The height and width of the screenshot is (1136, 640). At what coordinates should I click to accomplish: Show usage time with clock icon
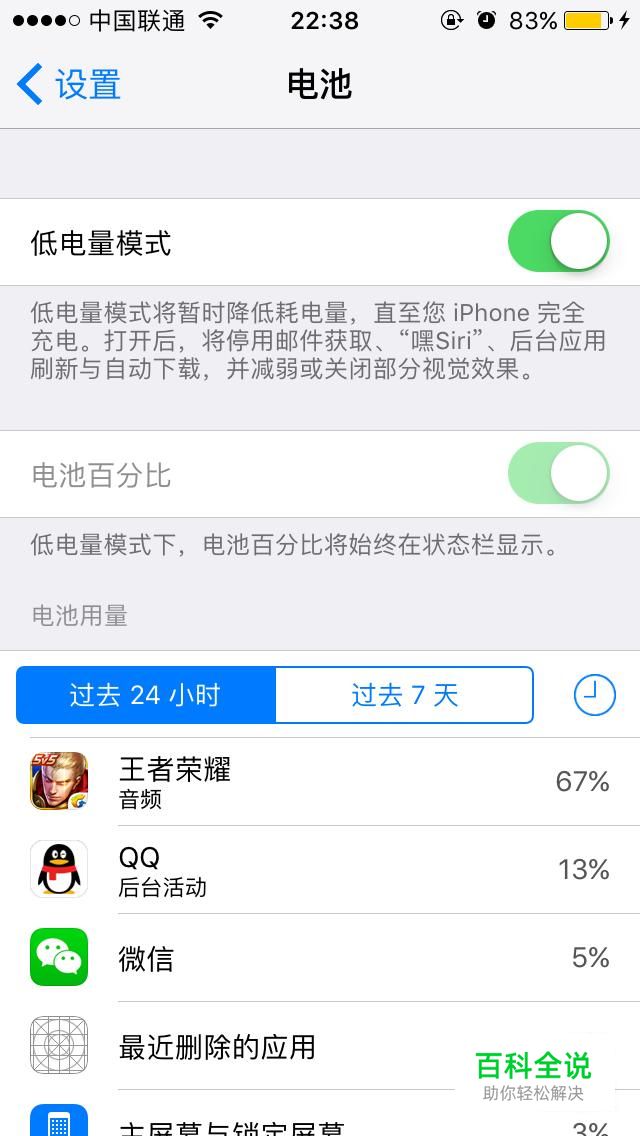point(594,696)
